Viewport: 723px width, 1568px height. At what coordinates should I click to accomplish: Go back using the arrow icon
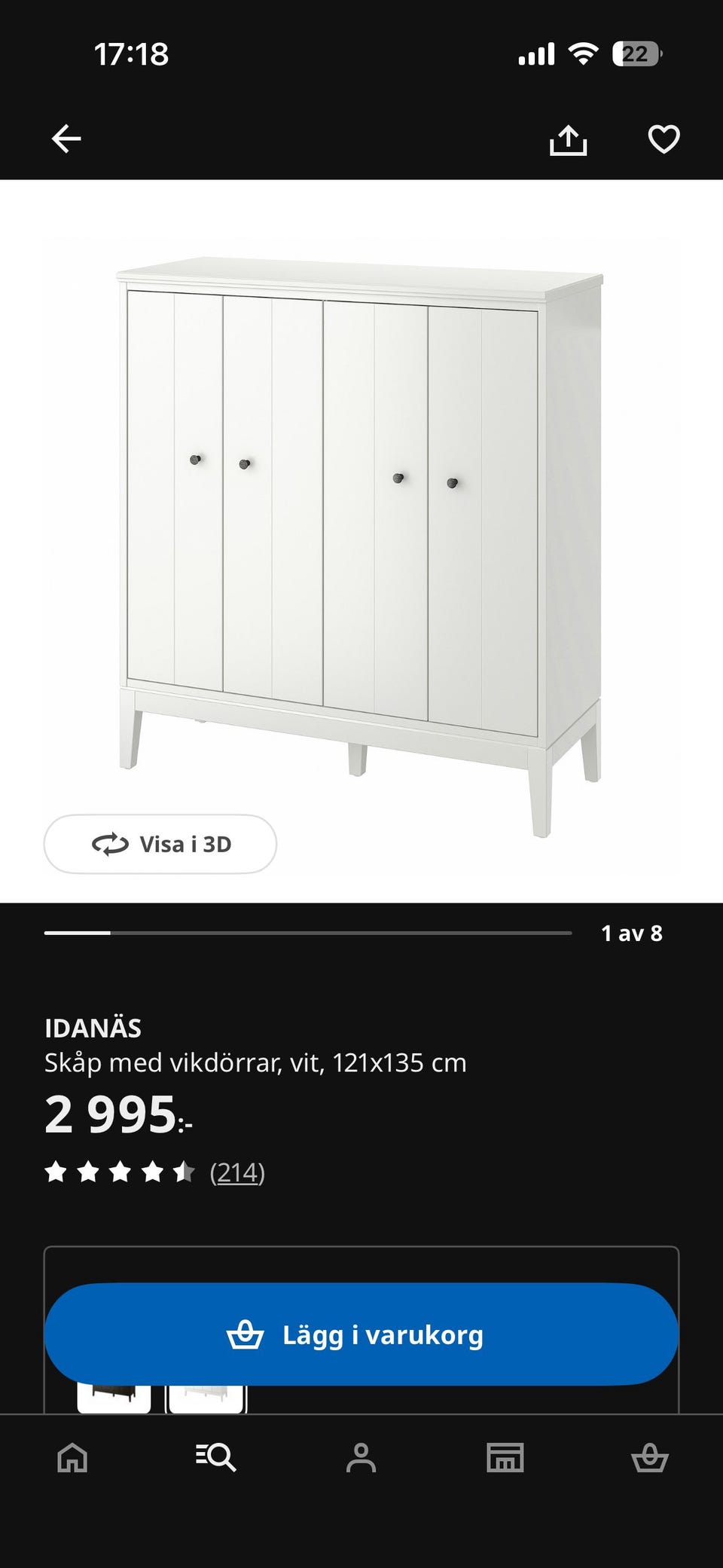[66, 139]
